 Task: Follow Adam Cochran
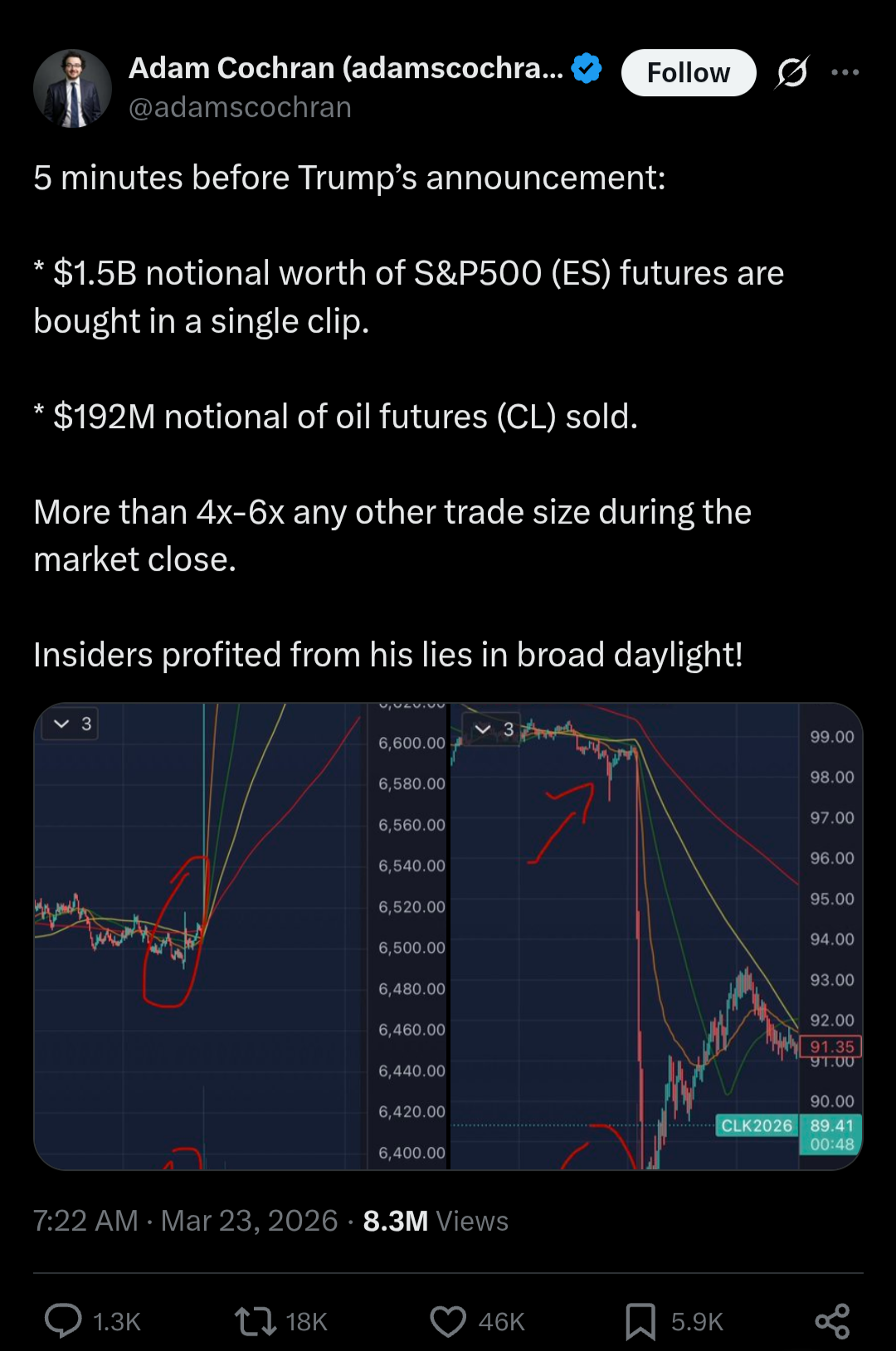688,73
